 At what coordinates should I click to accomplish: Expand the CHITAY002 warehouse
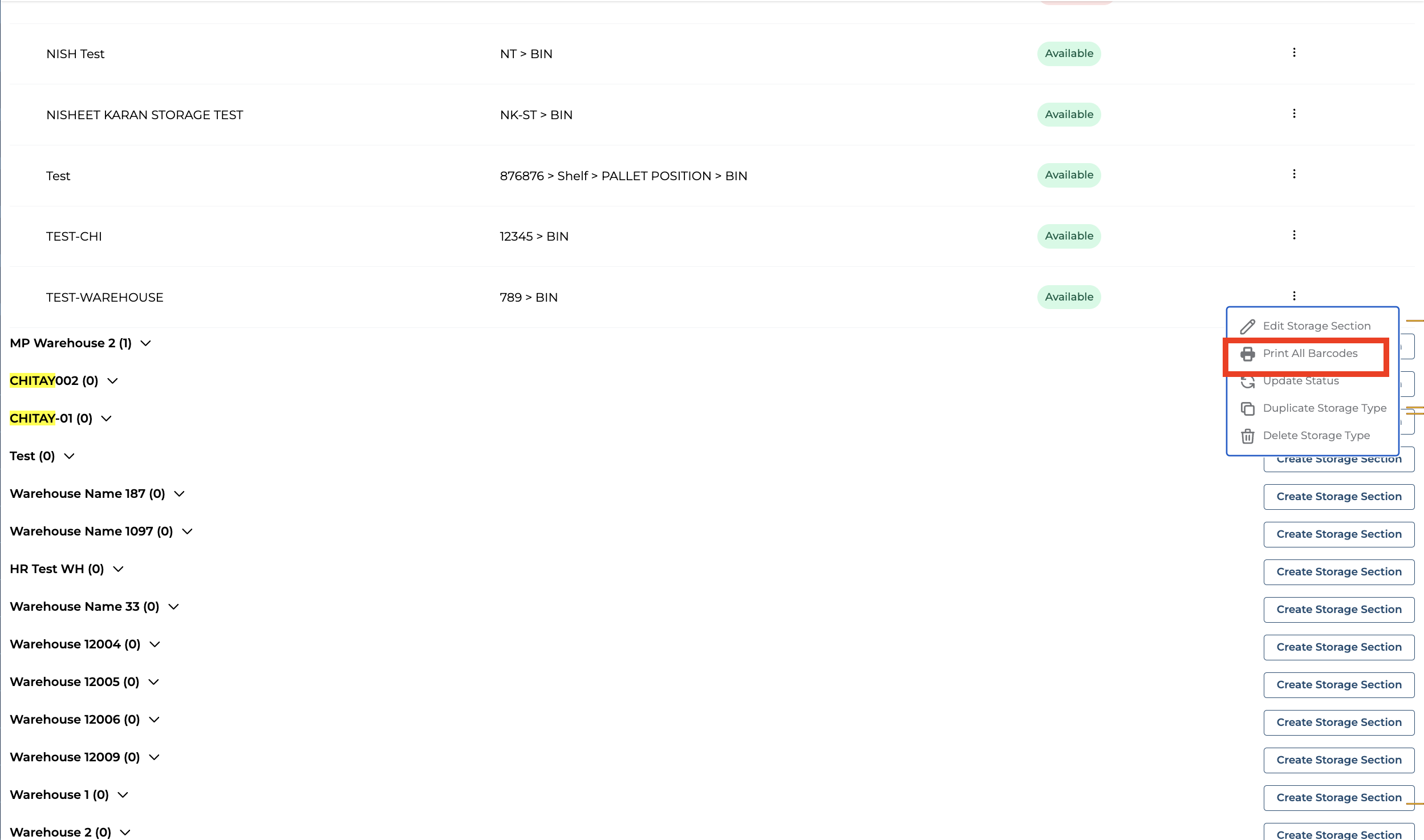(113, 381)
